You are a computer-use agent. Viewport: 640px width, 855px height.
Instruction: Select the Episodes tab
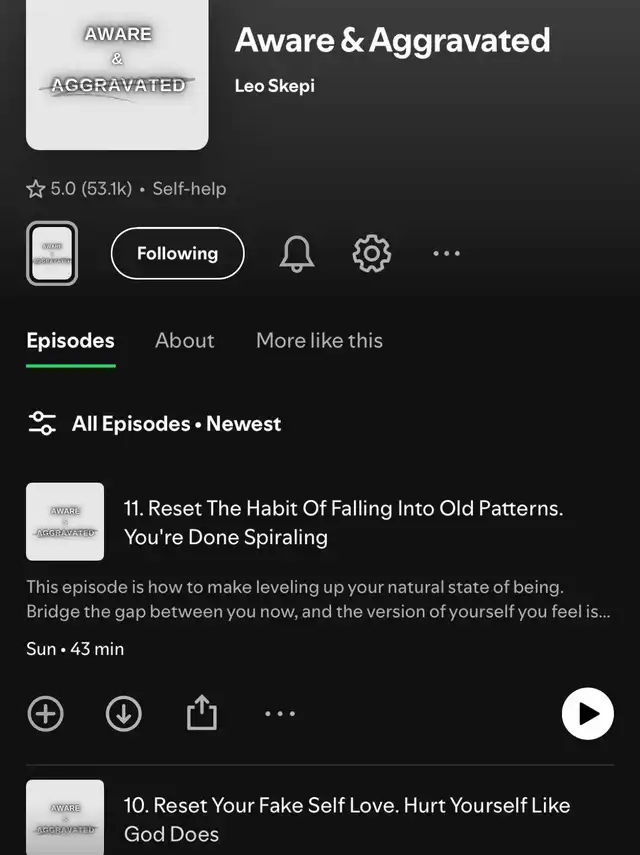(x=70, y=341)
